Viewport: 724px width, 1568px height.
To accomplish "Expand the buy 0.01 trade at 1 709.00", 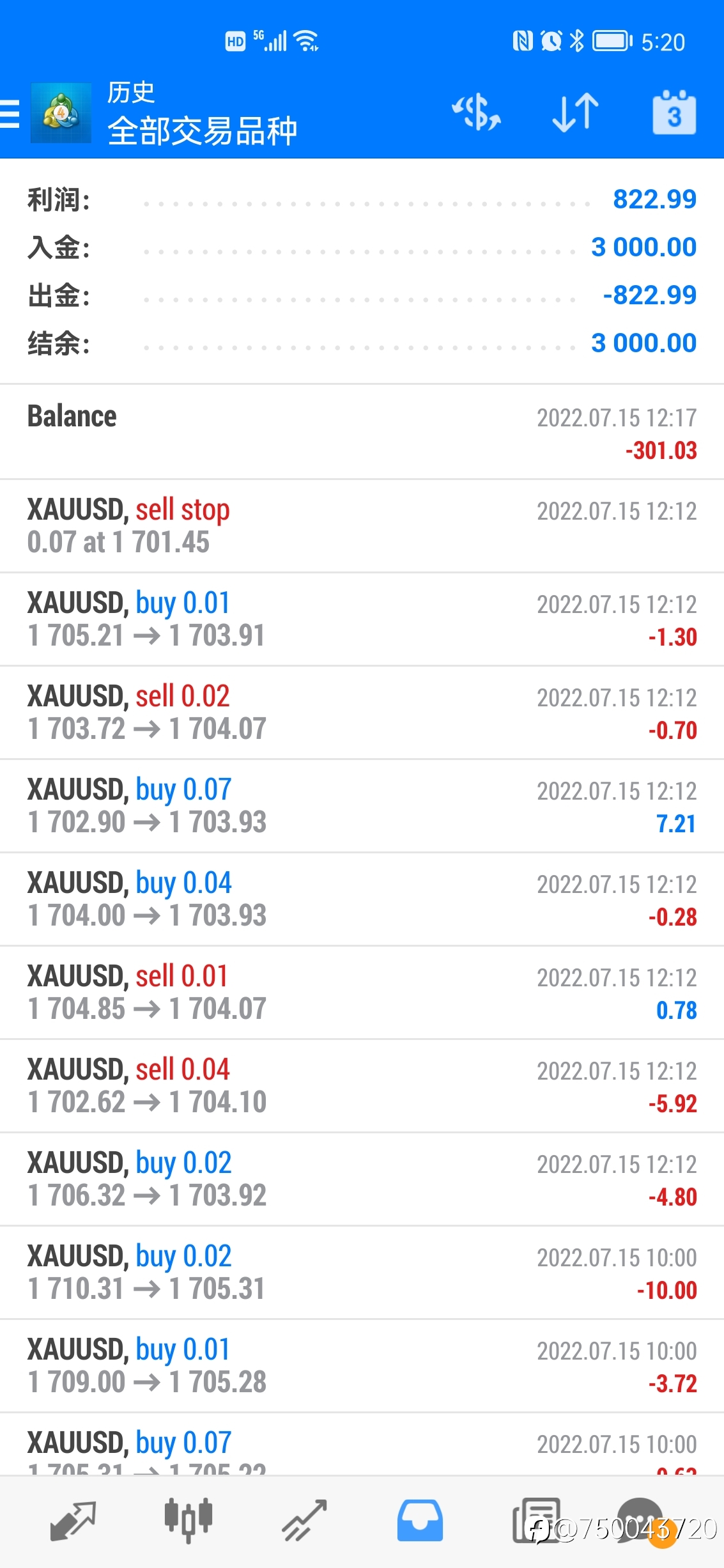I will pyautogui.click(x=362, y=1366).
